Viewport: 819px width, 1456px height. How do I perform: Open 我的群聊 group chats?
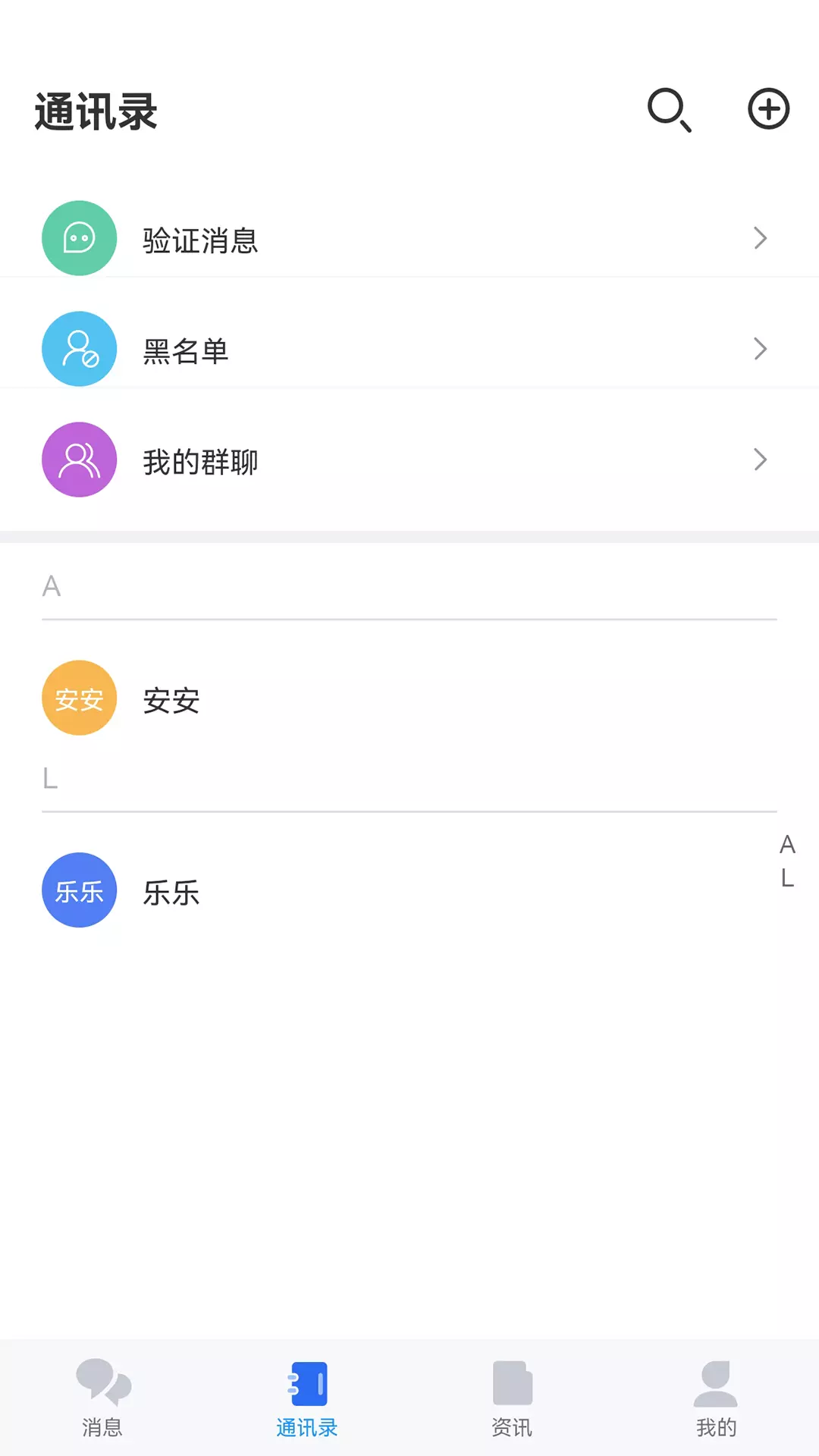[x=409, y=460]
